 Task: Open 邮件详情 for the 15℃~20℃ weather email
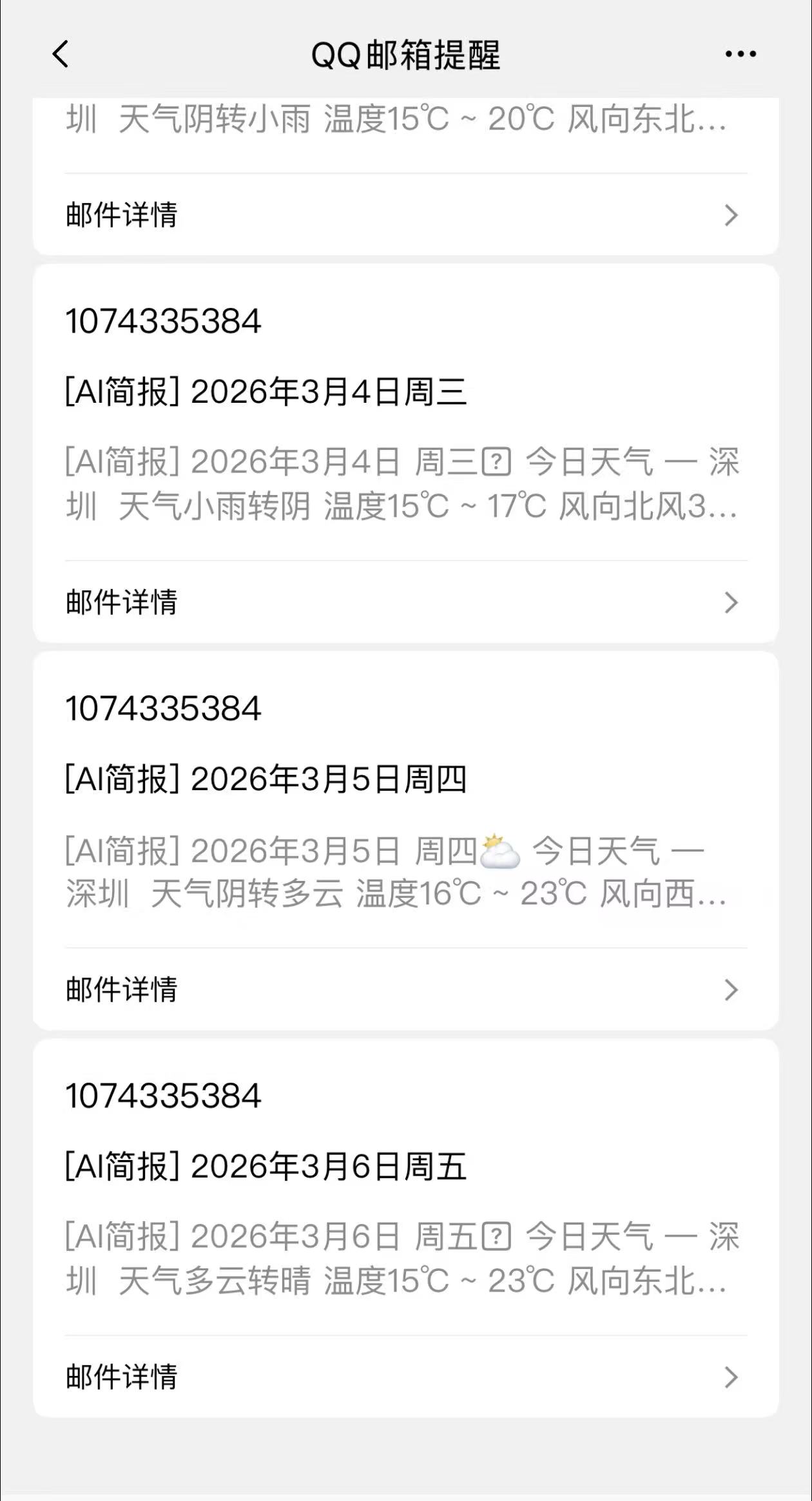tap(405, 215)
